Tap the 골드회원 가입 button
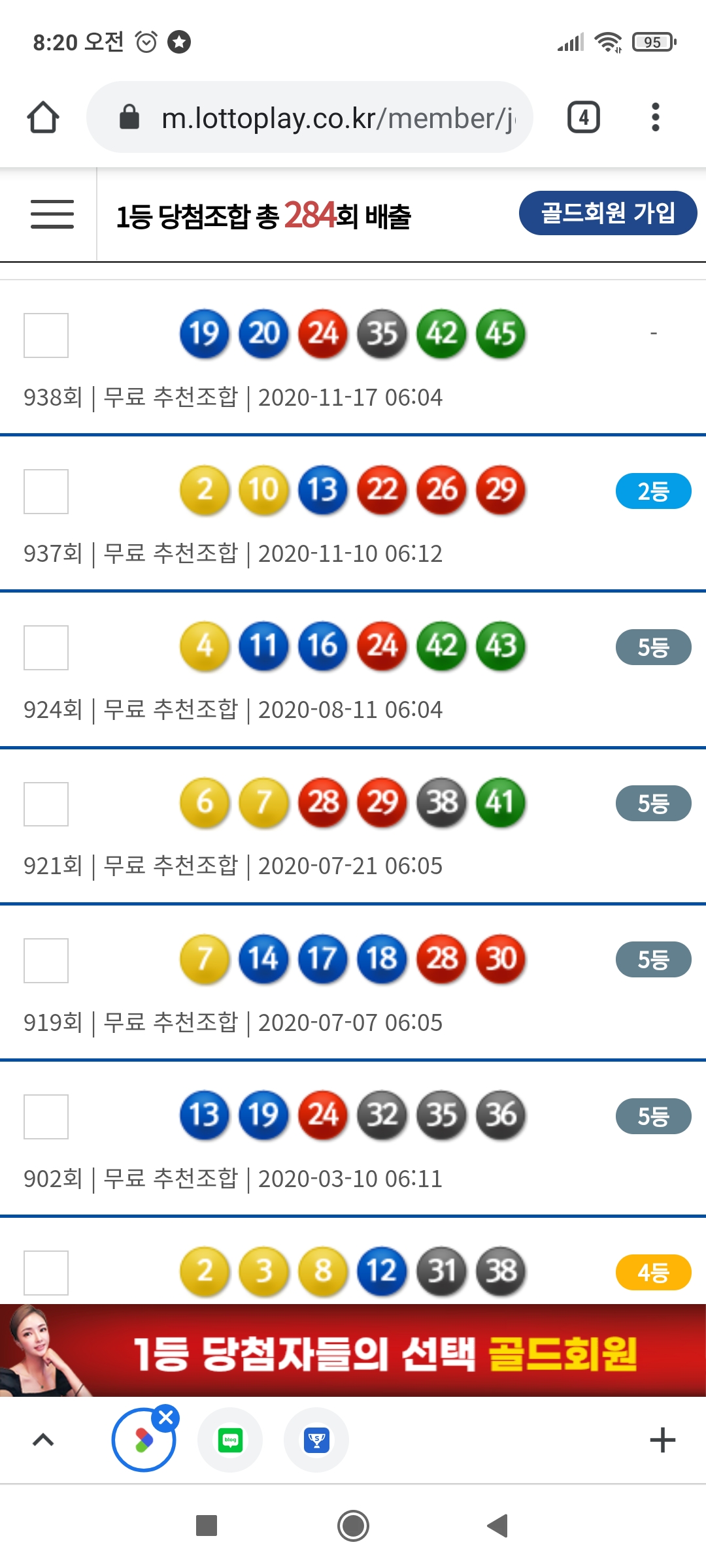 pyautogui.click(x=607, y=213)
